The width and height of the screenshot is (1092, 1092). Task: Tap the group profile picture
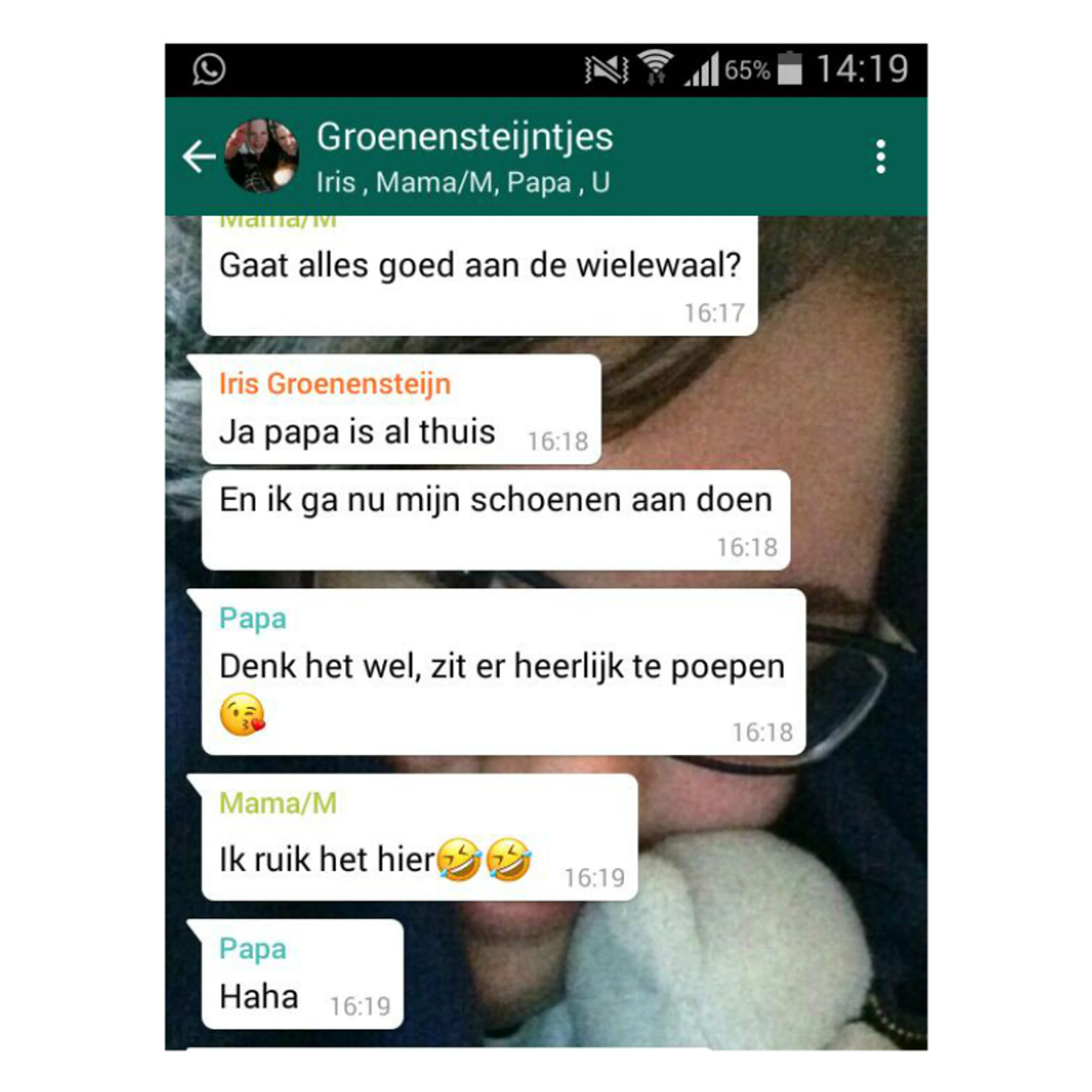point(261,156)
